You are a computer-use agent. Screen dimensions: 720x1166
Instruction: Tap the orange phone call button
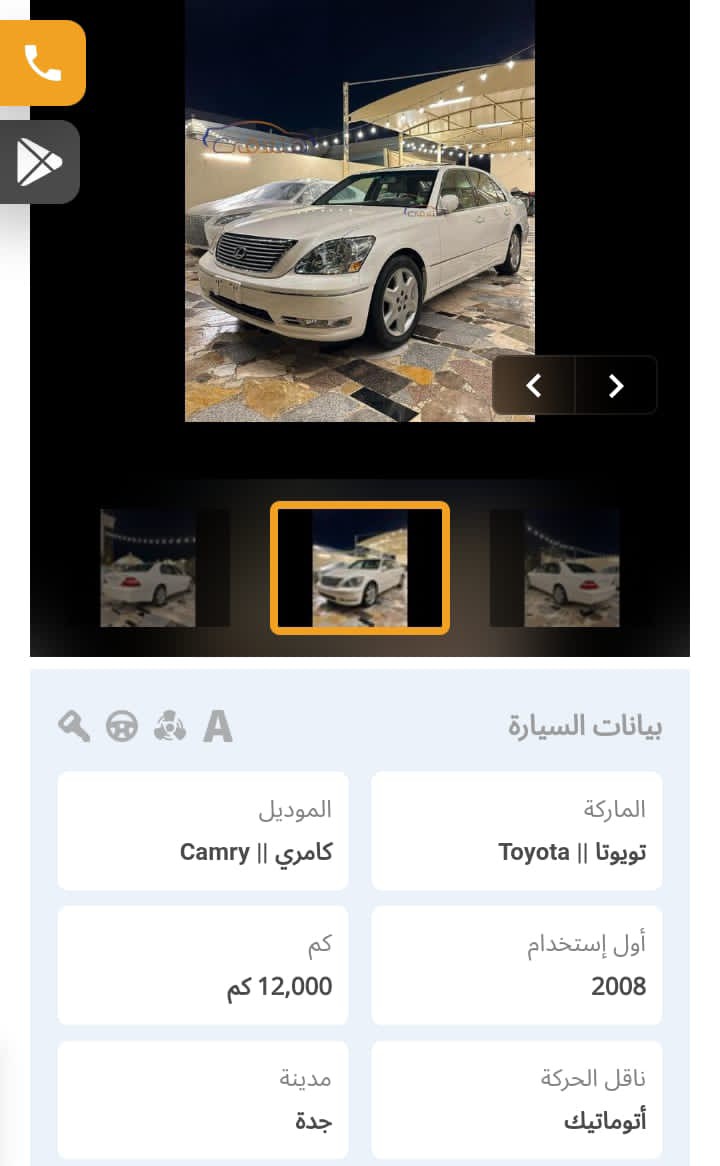tap(42, 63)
